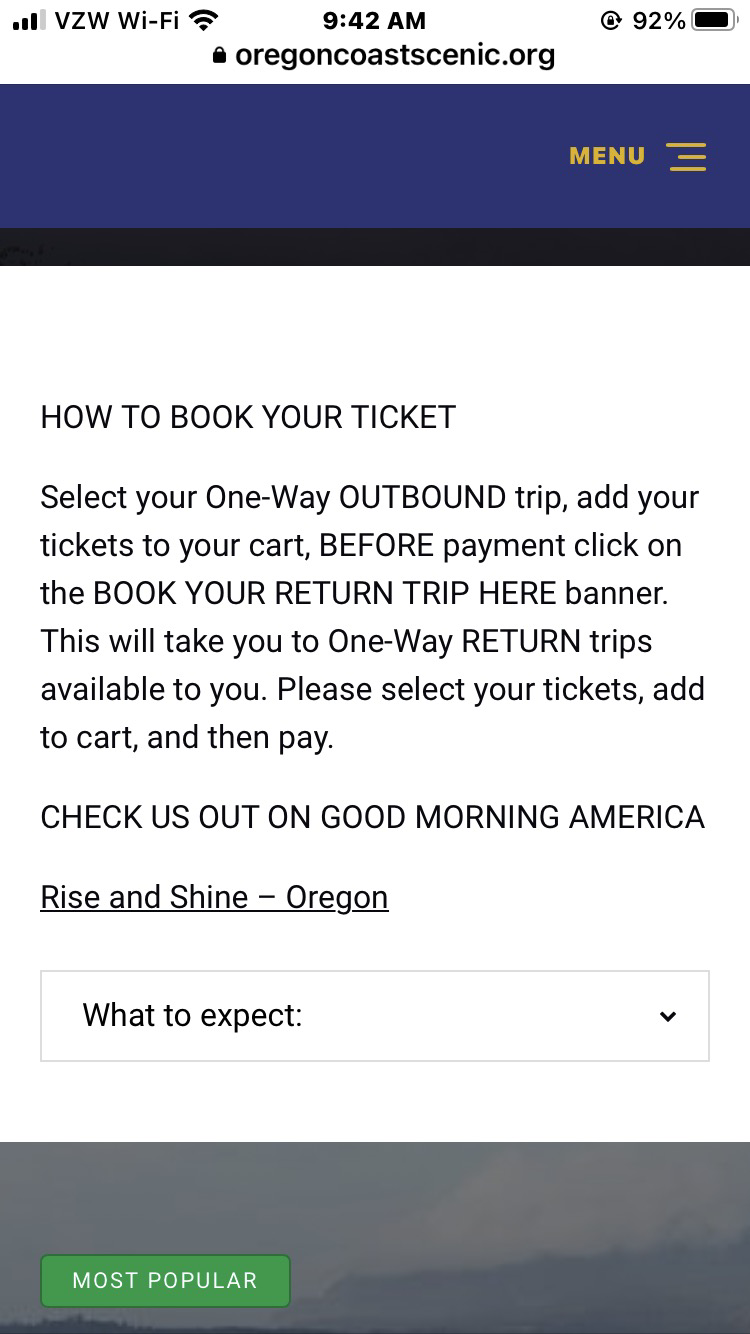Tap the oregoncoastscenic.org address bar

384,55
